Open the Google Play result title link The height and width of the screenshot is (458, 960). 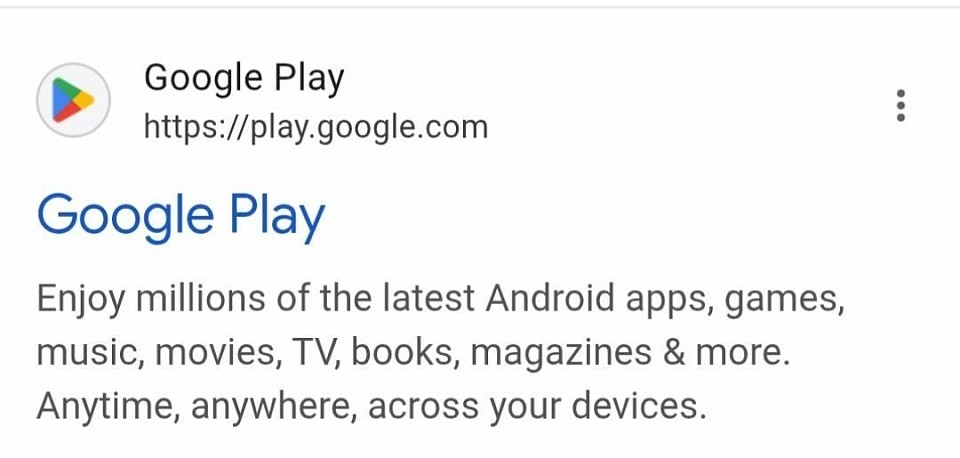click(x=181, y=215)
